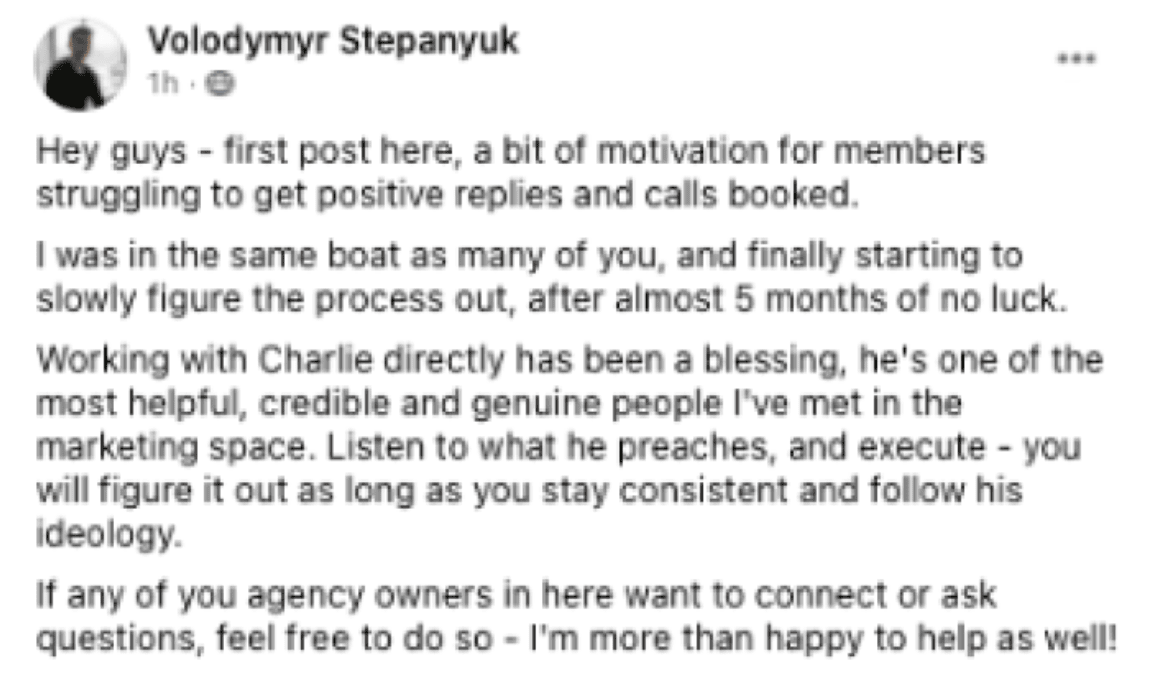Open Volodymyr Stepanyuk's profile picture
Screen dimensions: 1176x682
[79, 64]
